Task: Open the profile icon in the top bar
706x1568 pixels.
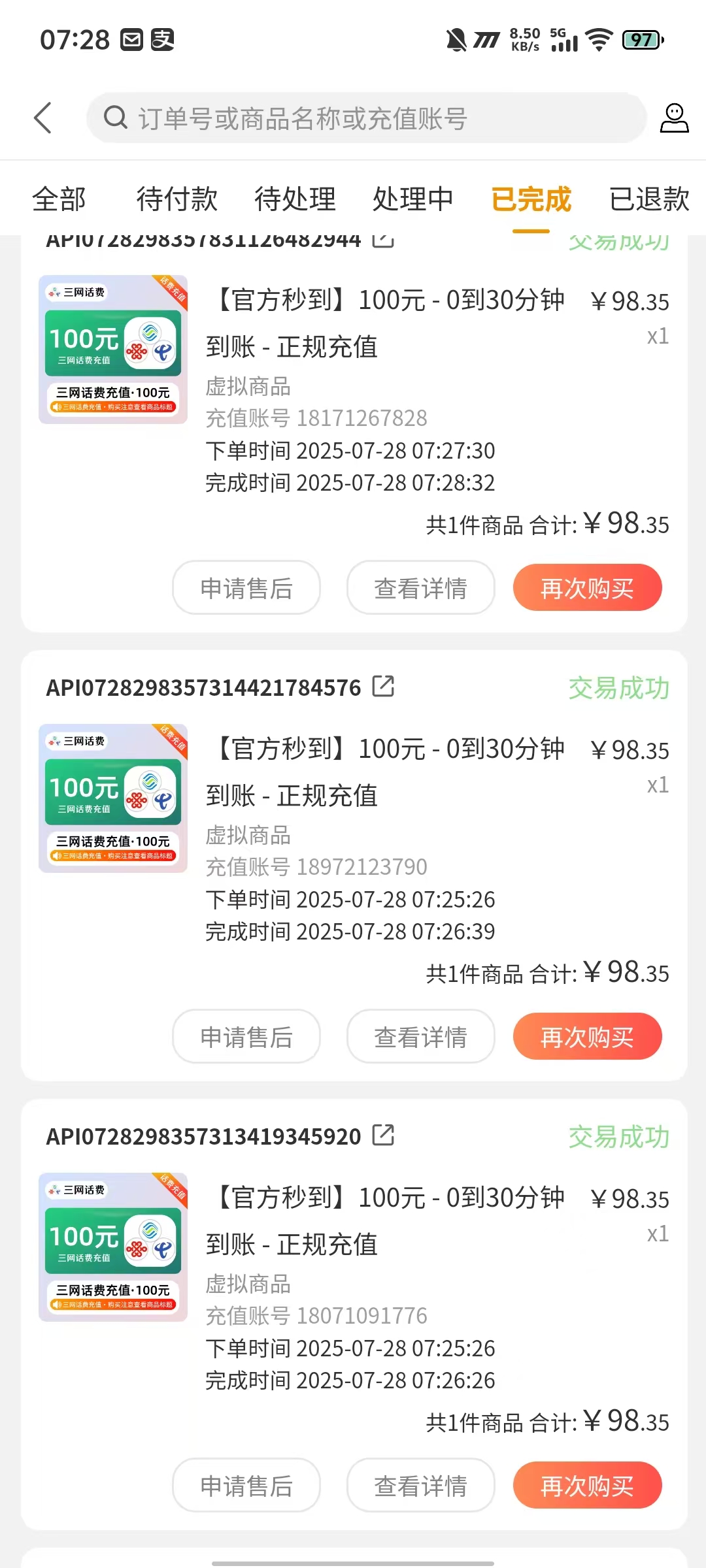Action: click(674, 118)
